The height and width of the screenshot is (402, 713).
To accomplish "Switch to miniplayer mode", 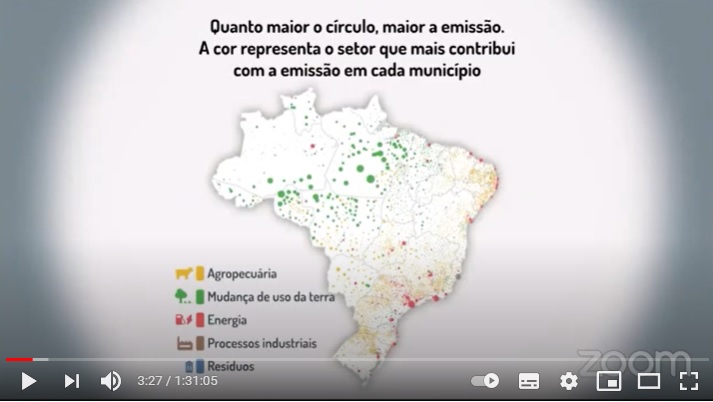I will coord(609,381).
